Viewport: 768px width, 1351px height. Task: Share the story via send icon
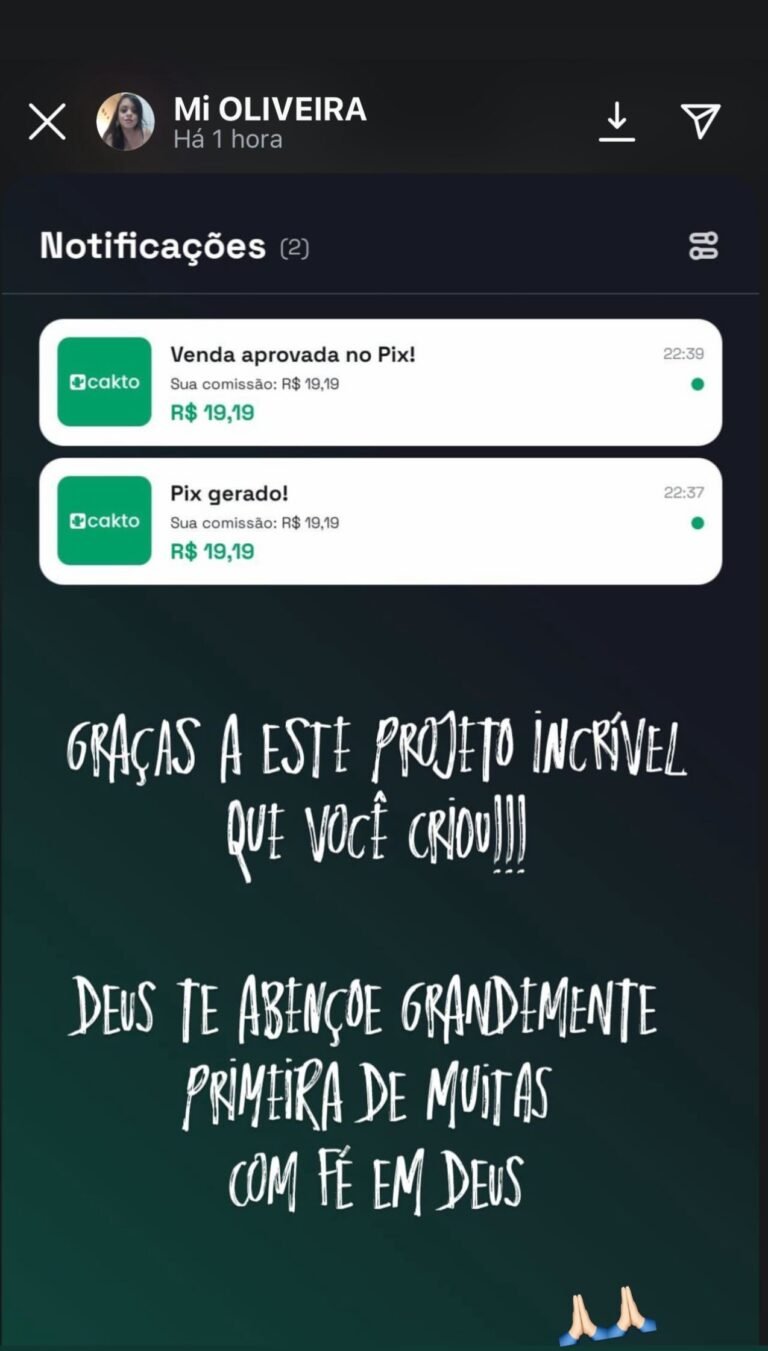[701, 121]
